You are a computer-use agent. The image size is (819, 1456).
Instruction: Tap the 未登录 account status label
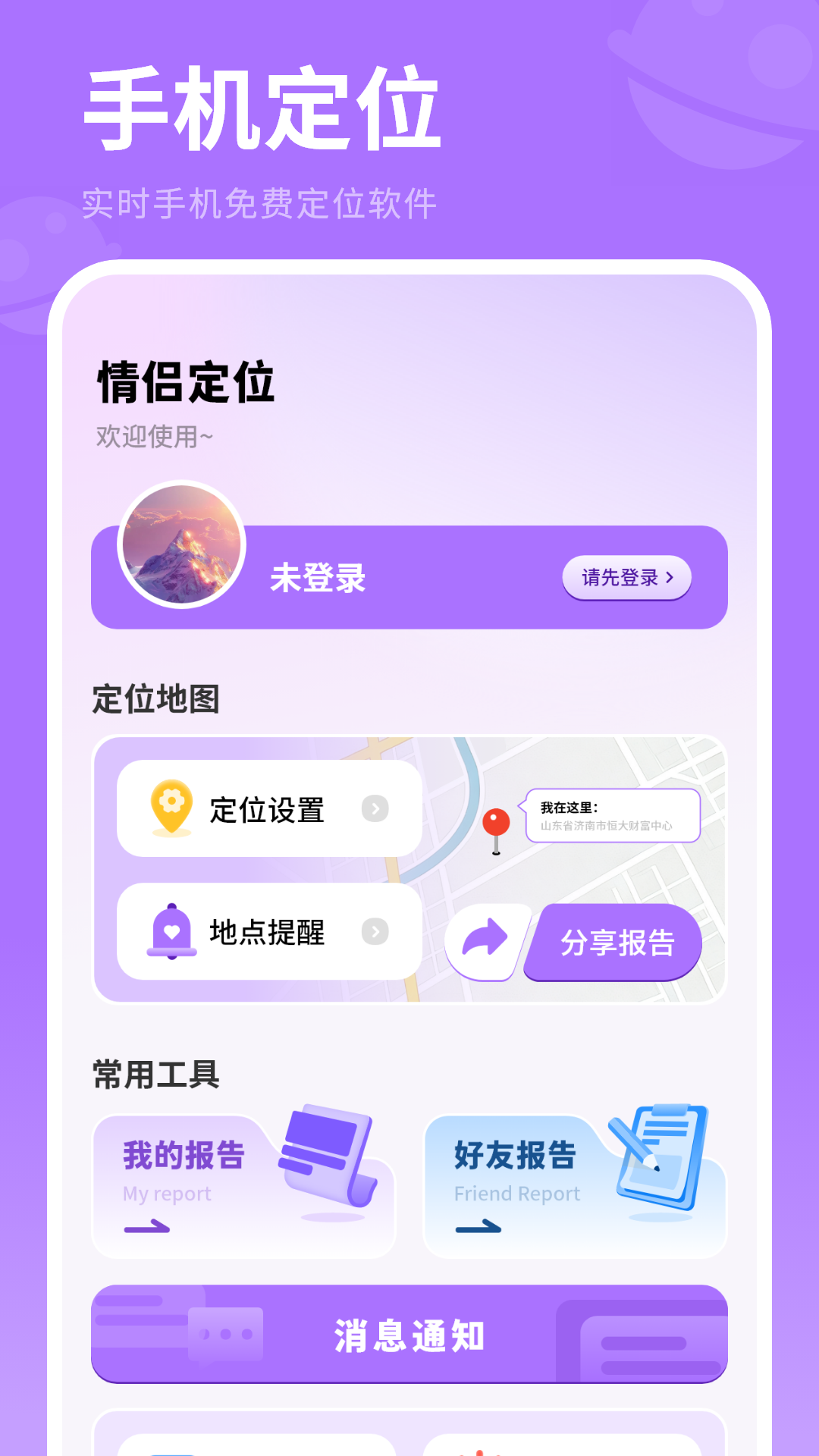click(x=318, y=579)
